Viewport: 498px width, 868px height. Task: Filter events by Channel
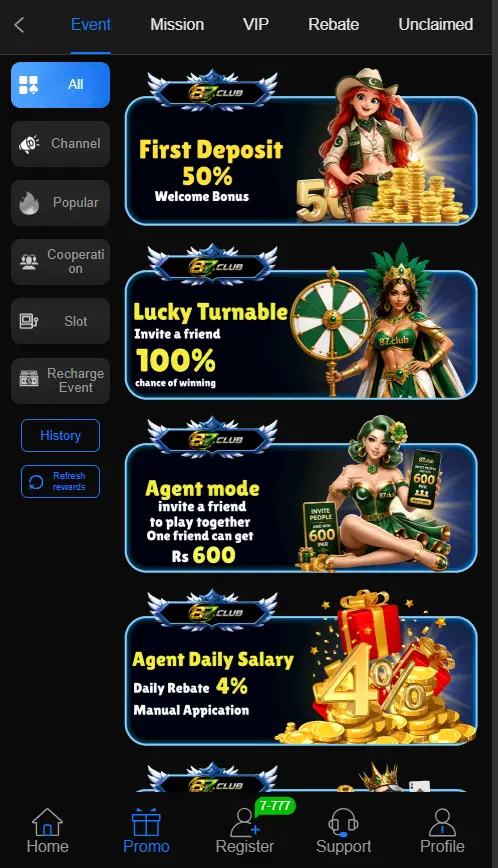[60, 144]
